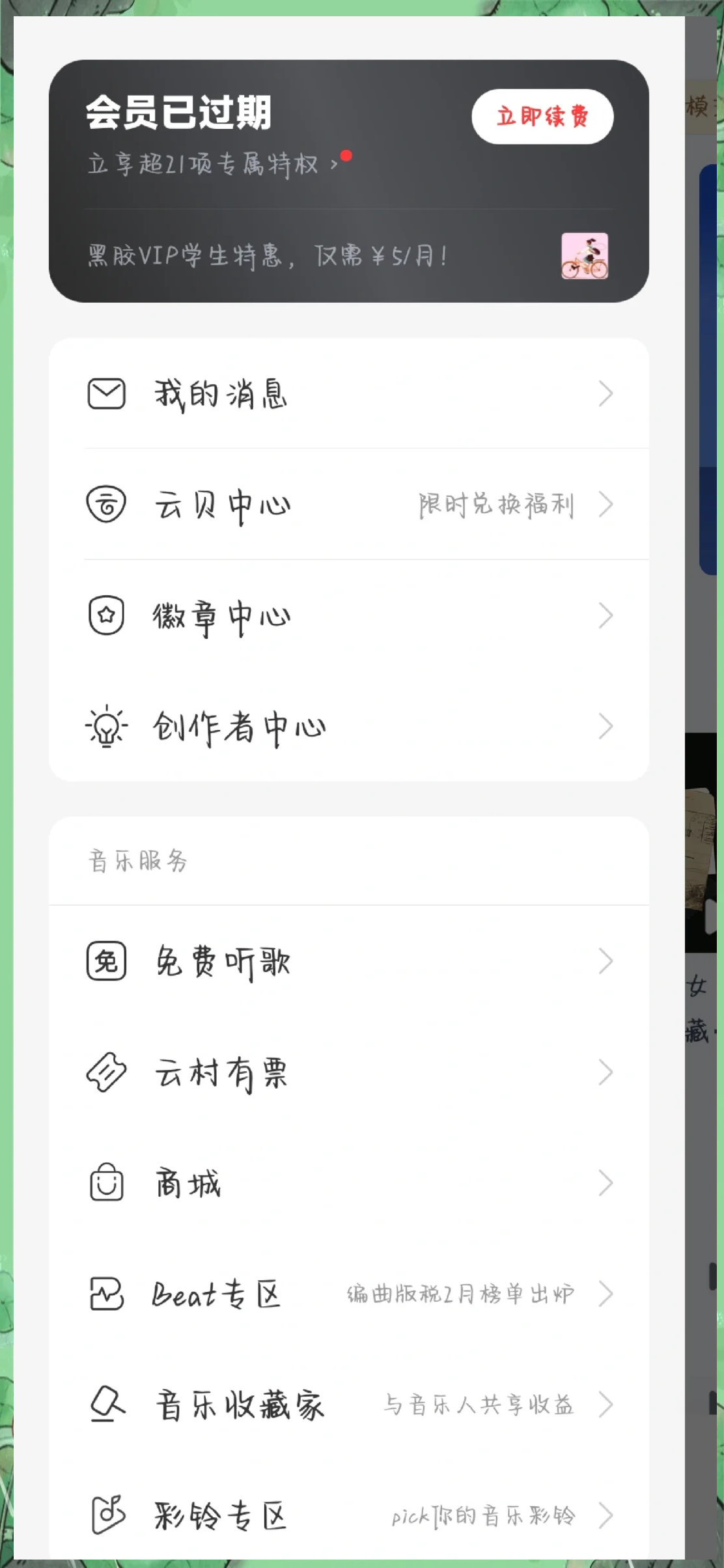Expand 云贝中心 using the right arrow

tap(606, 504)
